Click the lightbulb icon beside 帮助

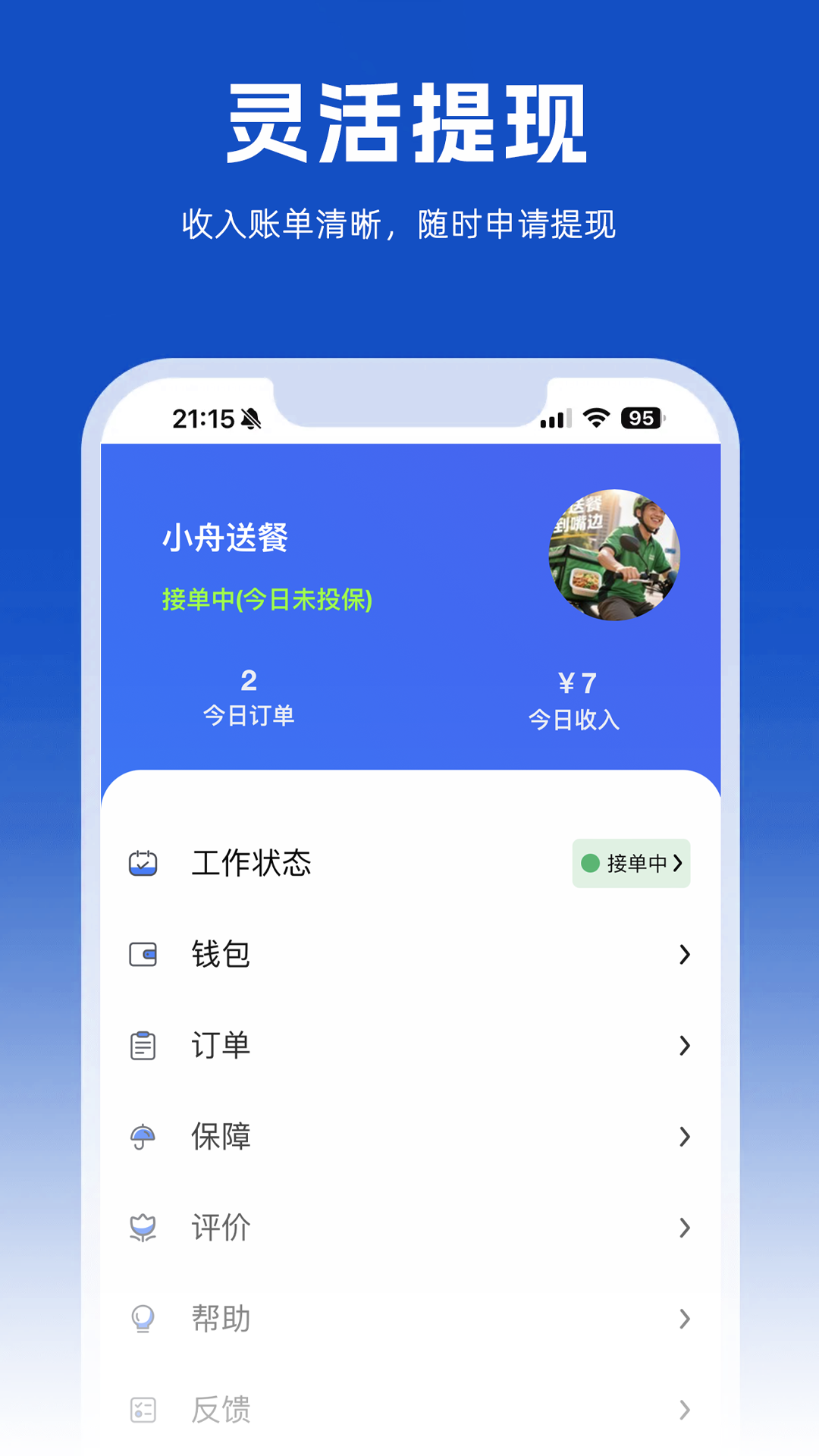[142, 1318]
